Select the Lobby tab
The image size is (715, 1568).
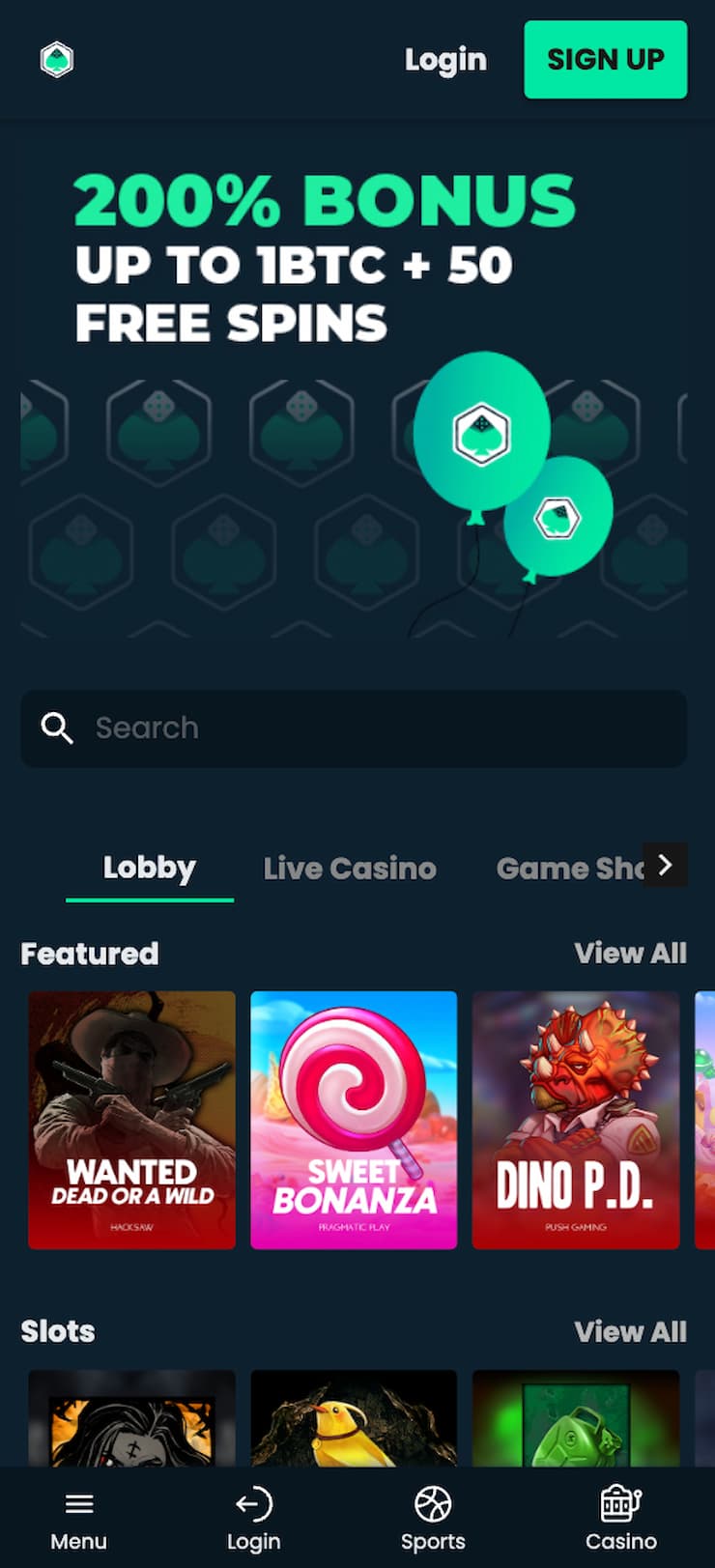[150, 868]
